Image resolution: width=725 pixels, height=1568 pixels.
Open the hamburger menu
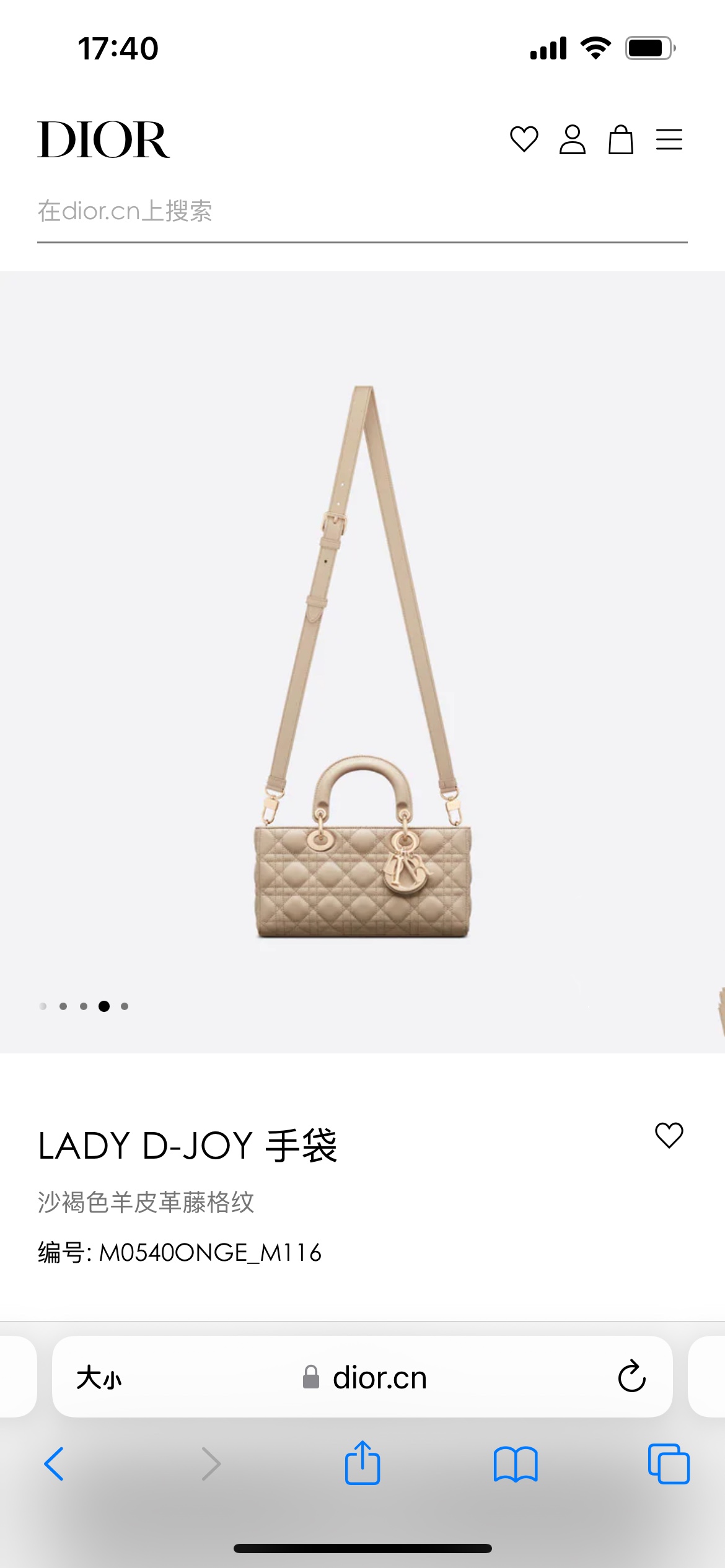(x=669, y=139)
